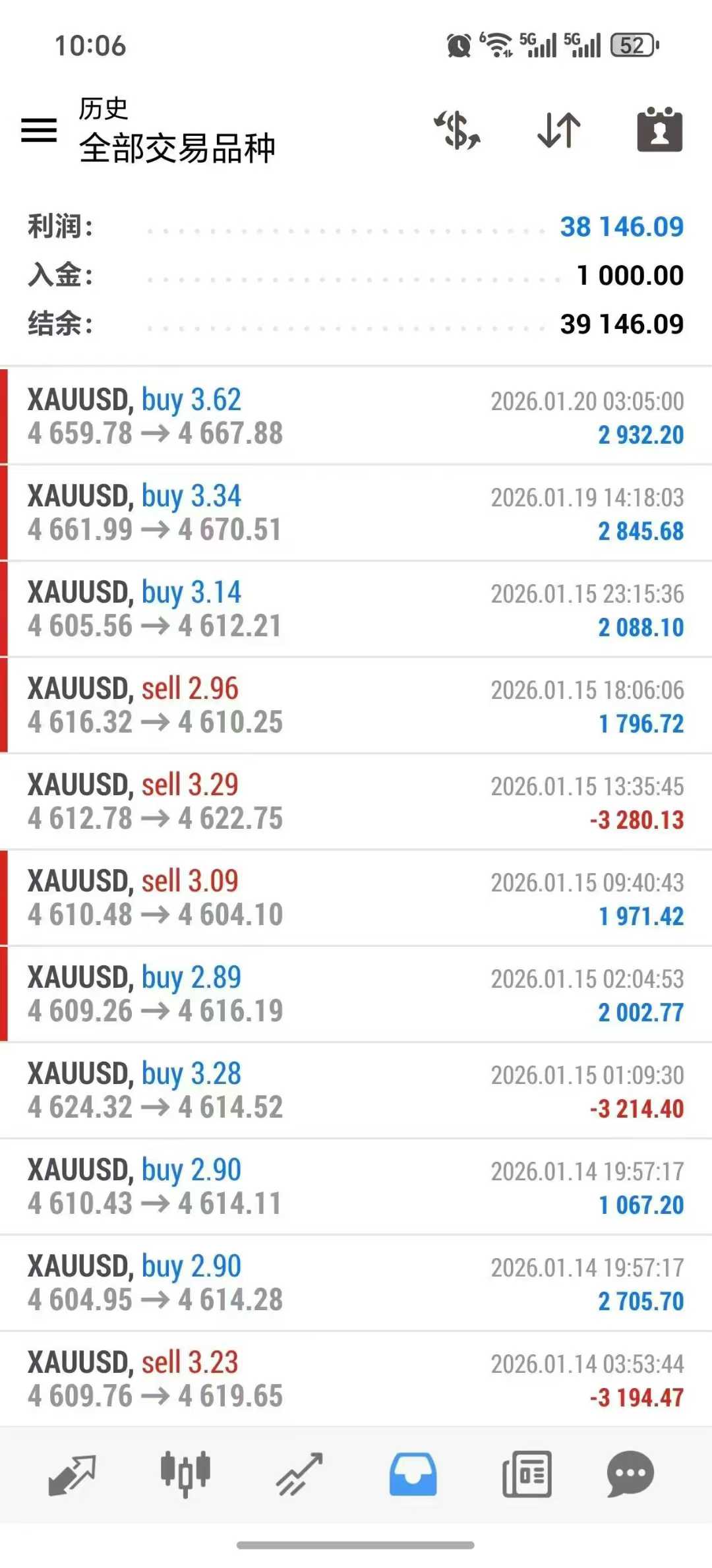Tap the currency symbol filter icon
The width and height of the screenshot is (712, 1568).
458,130
